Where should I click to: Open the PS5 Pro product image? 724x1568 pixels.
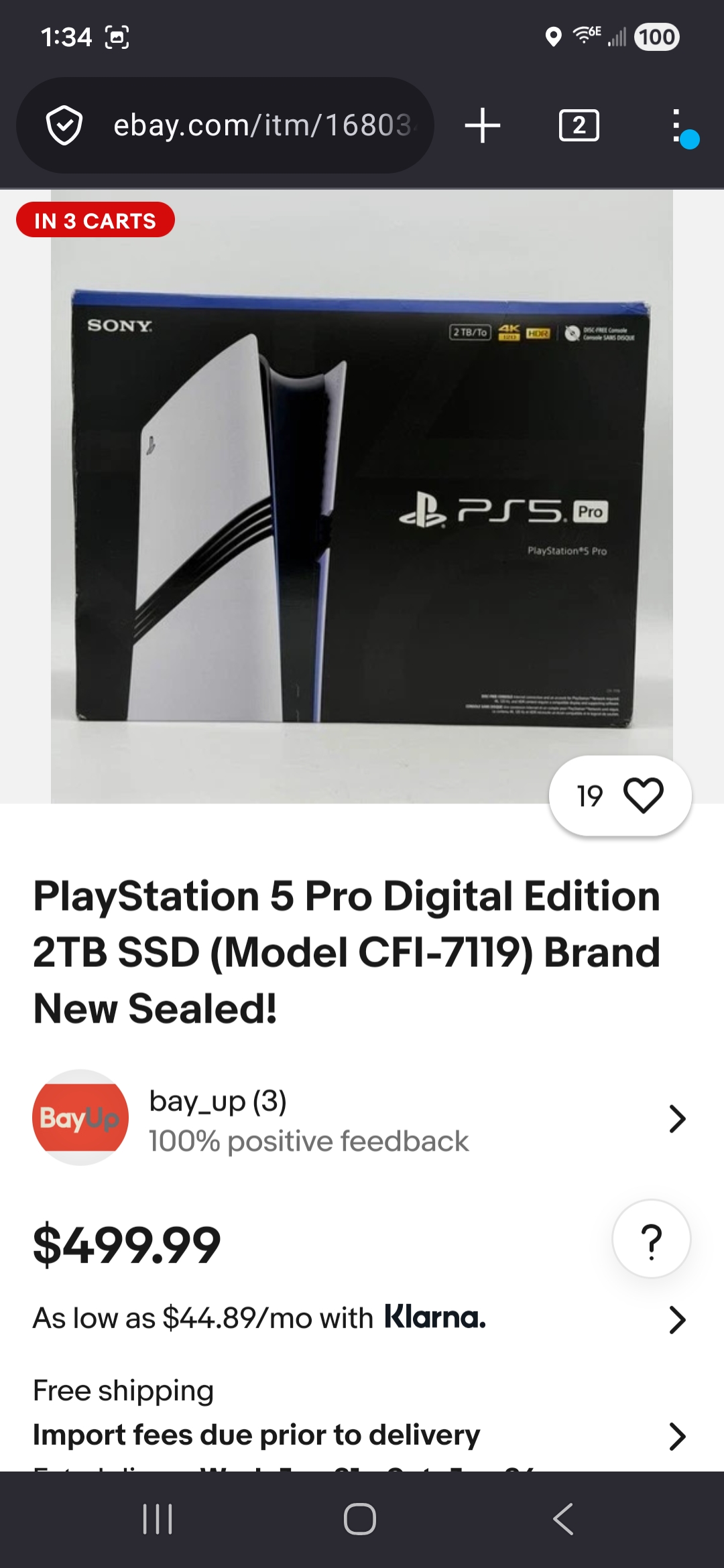coord(362,496)
